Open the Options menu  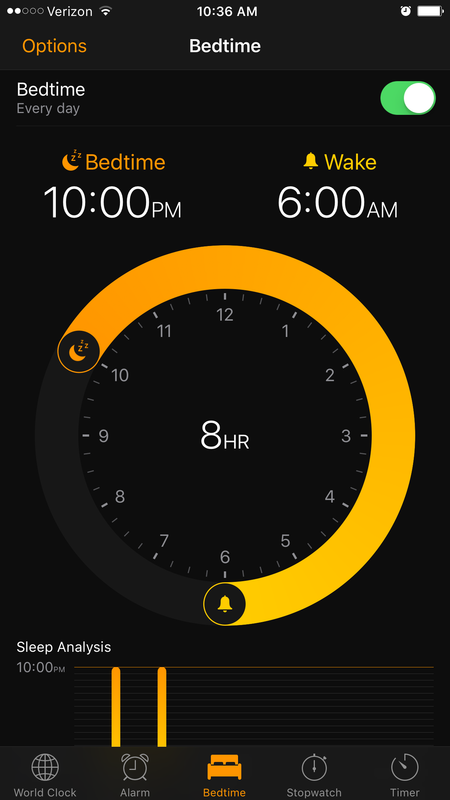click(54, 46)
